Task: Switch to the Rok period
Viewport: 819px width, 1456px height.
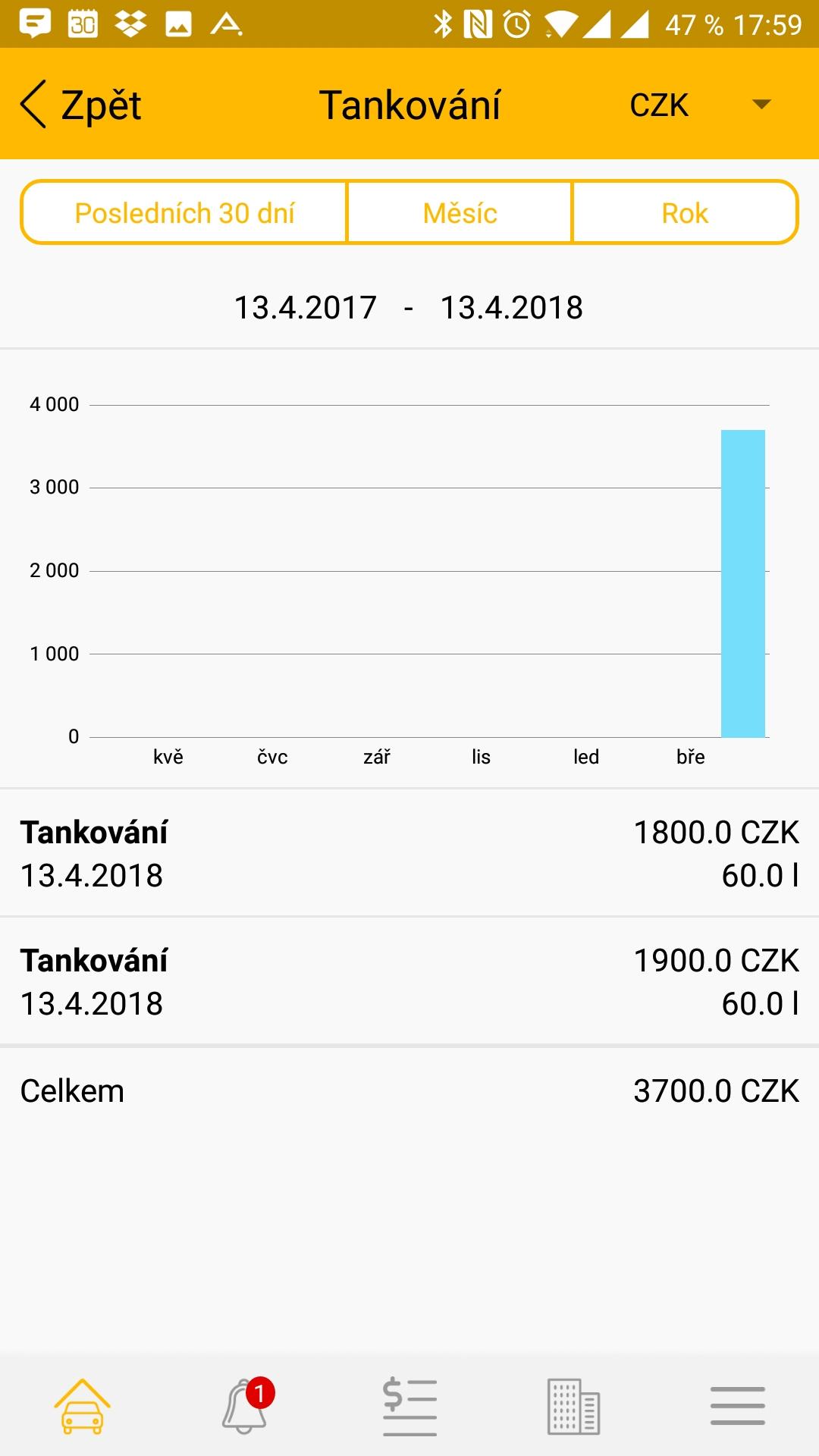Action: (685, 213)
